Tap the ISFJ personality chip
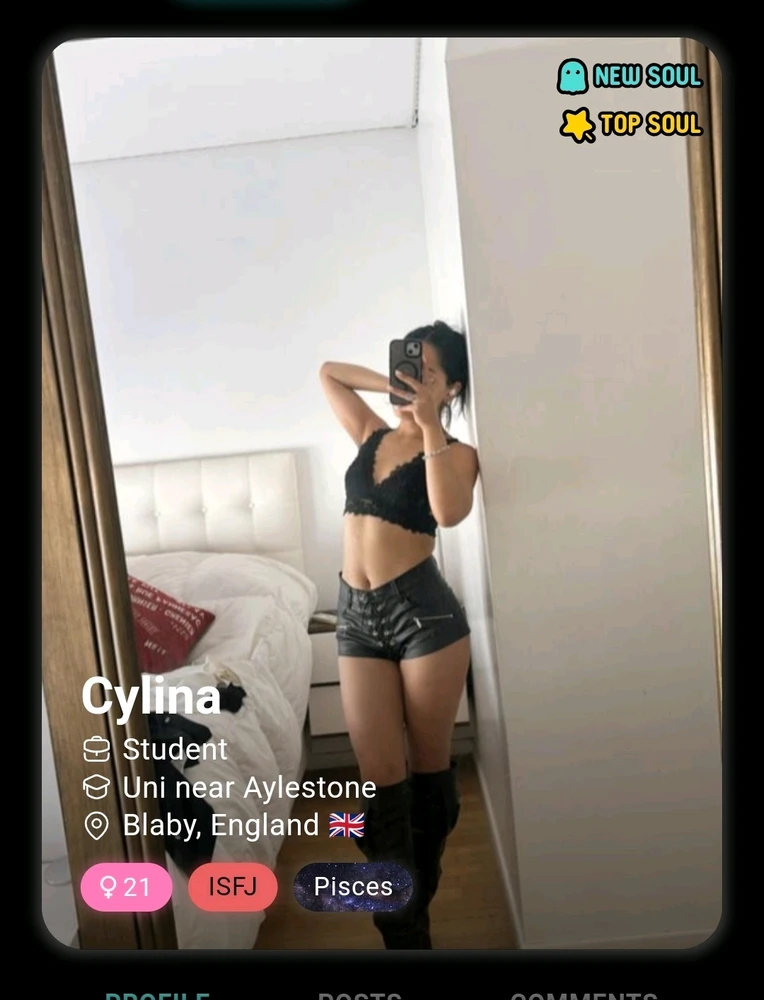This screenshot has height=1000, width=764. click(233, 887)
